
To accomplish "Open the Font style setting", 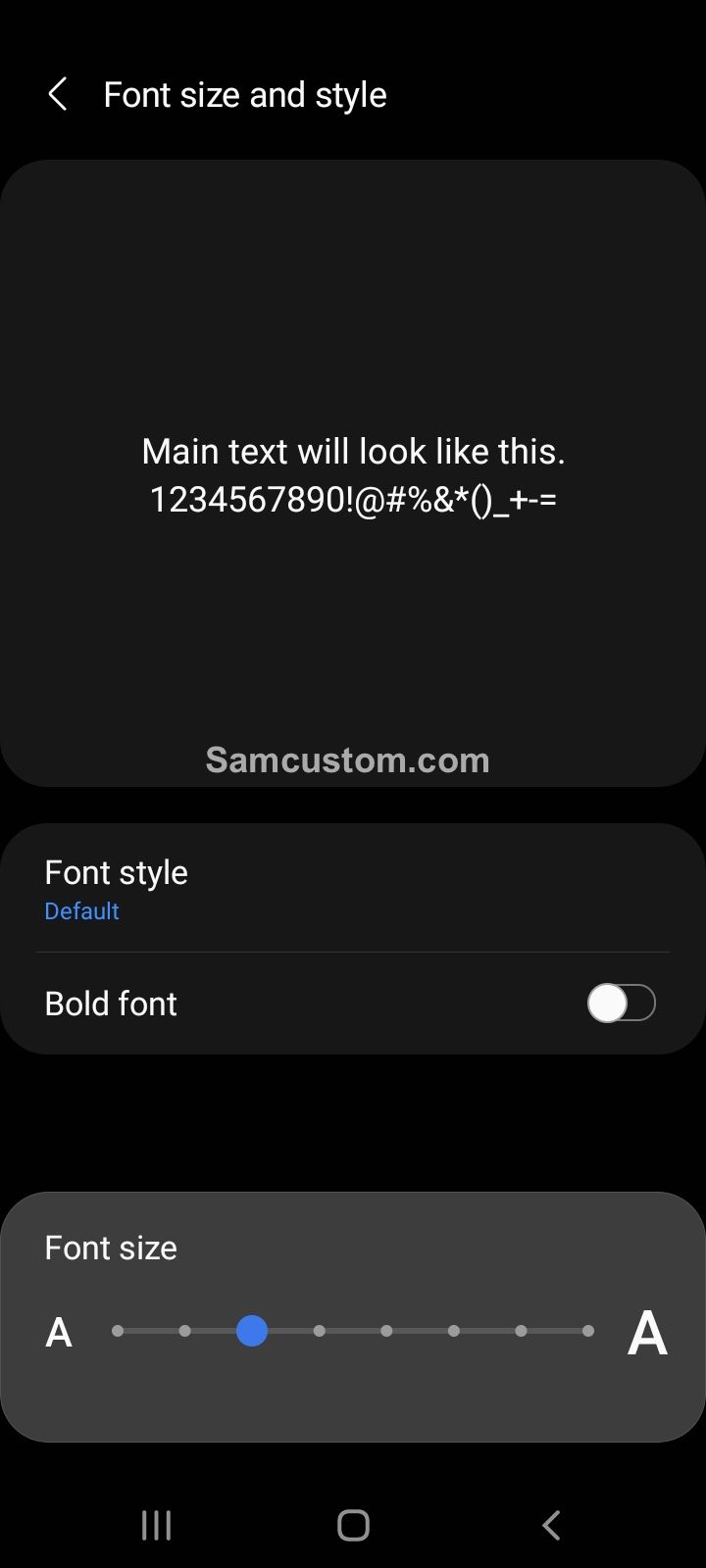I will click(353, 889).
